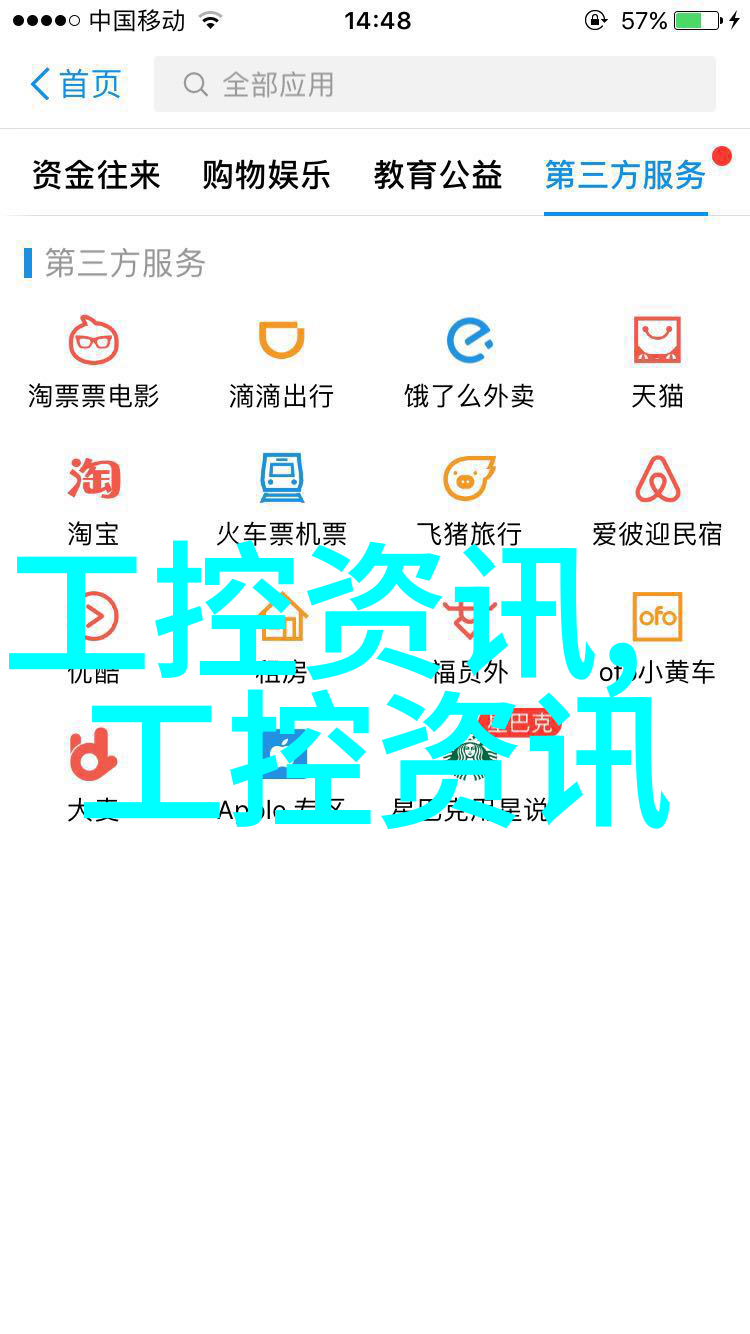
Task: Open 爱彼迎民宿
Action: [657, 498]
